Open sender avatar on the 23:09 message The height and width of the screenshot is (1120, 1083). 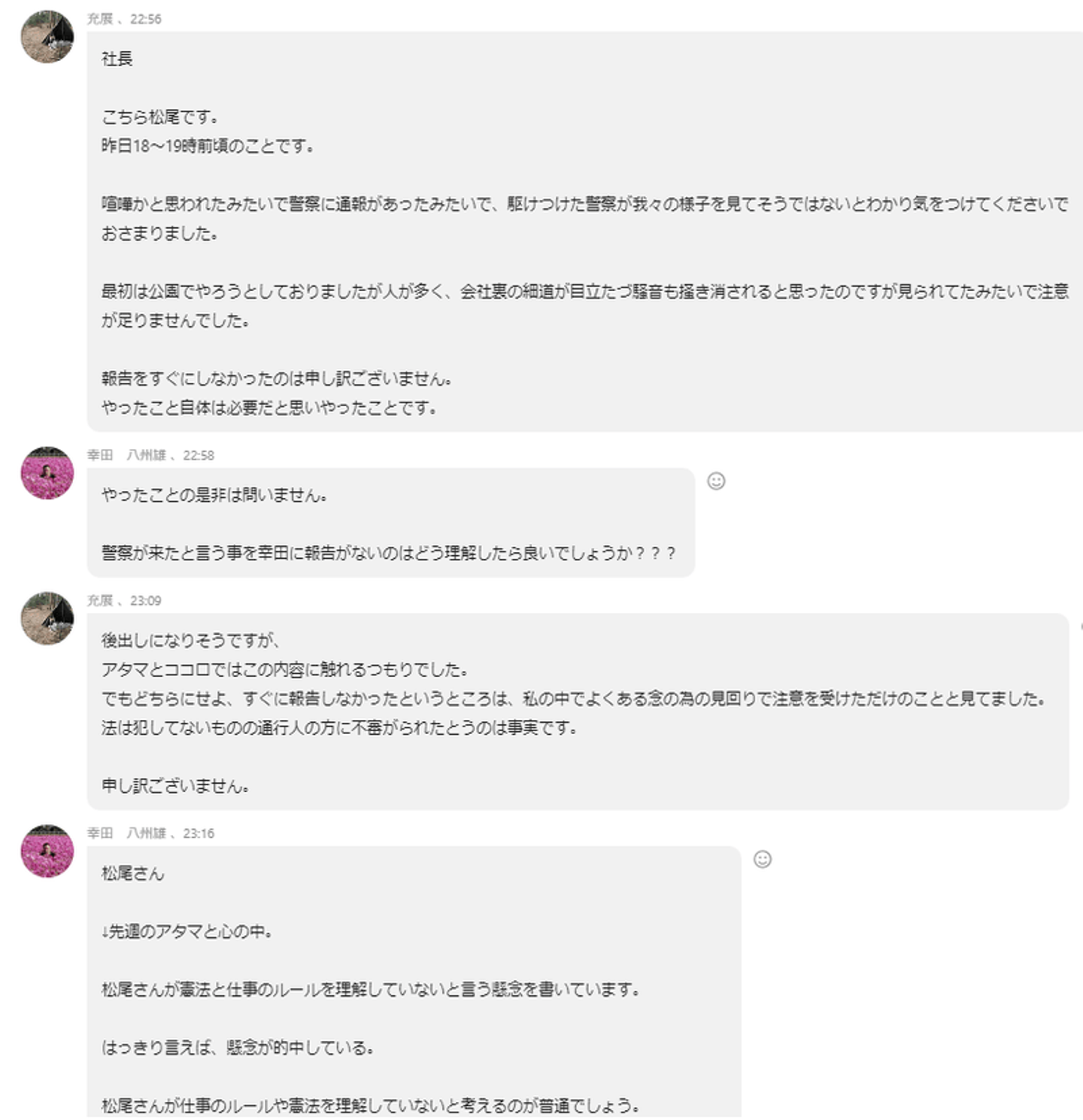(x=47, y=618)
